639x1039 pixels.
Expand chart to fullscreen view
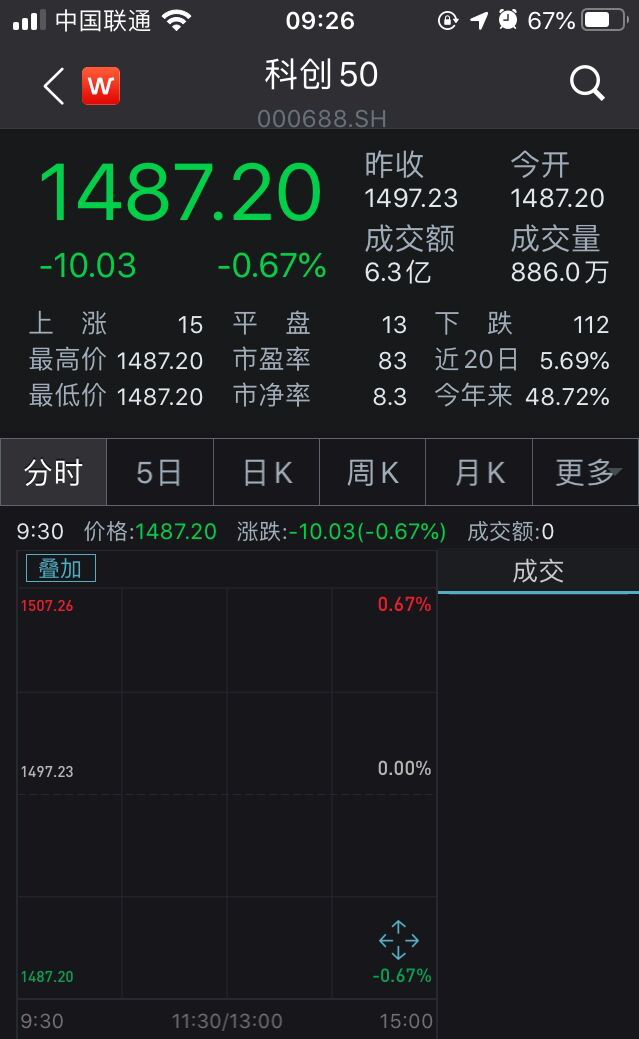pos(398,940)
